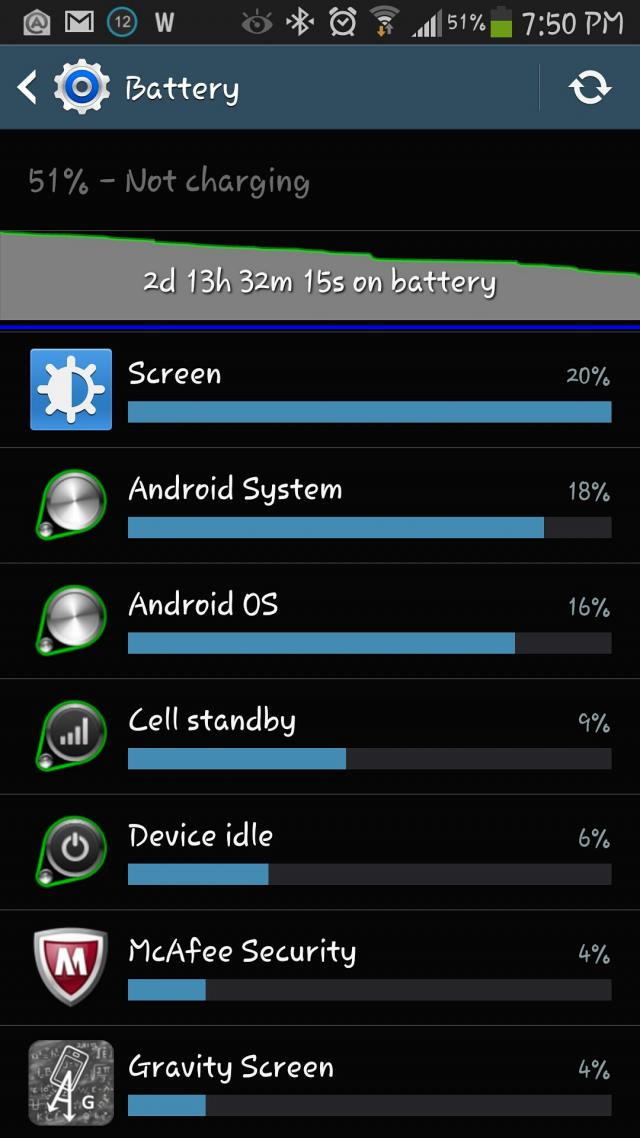The height and width of the screenshot is (1138, 640).
Task: Open the battery history graph
Action: [x=320, y=276]
